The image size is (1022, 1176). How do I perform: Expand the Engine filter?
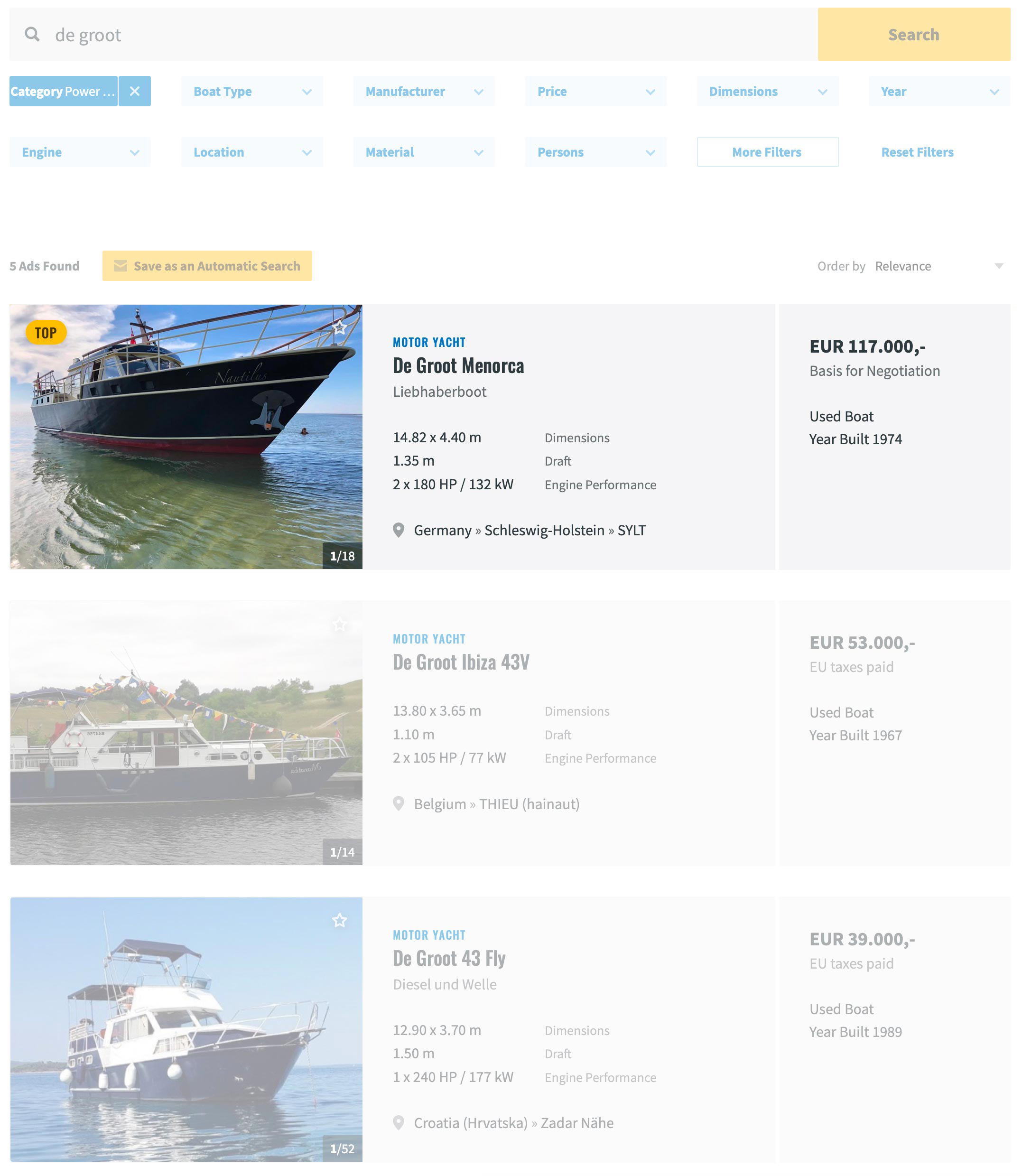(80, 152)
